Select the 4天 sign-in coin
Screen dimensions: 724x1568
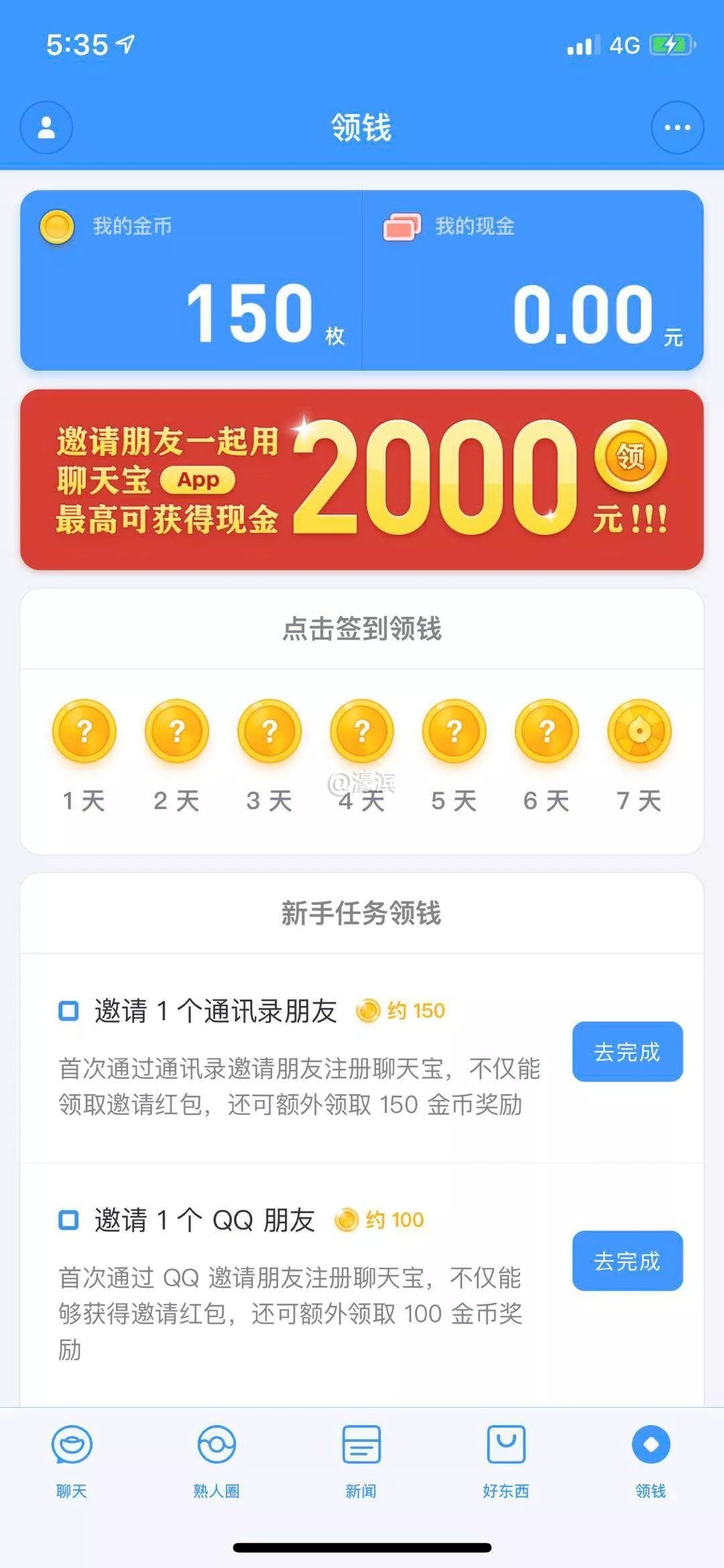[362, 731]
